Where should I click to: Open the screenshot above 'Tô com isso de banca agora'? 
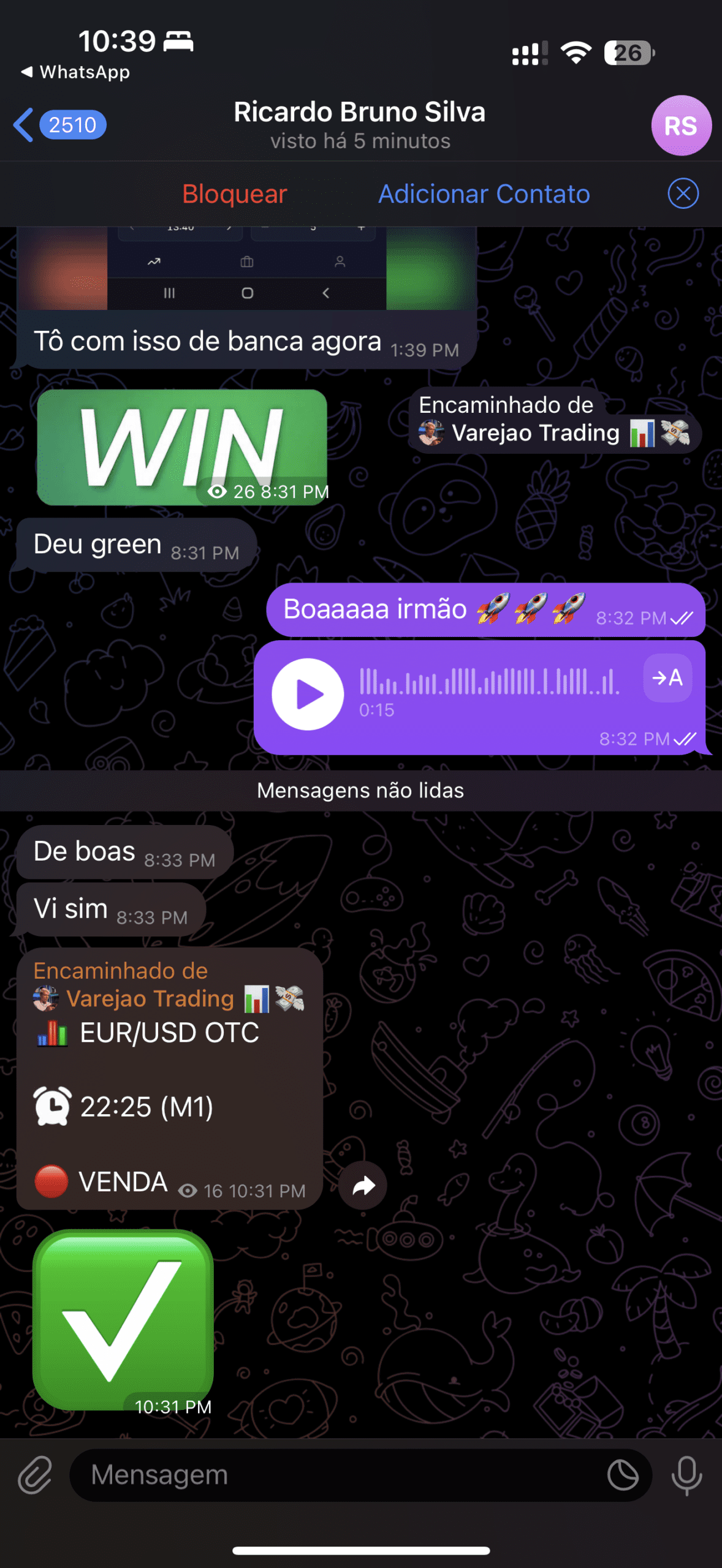pyautogui.click(x=246, y=268)
